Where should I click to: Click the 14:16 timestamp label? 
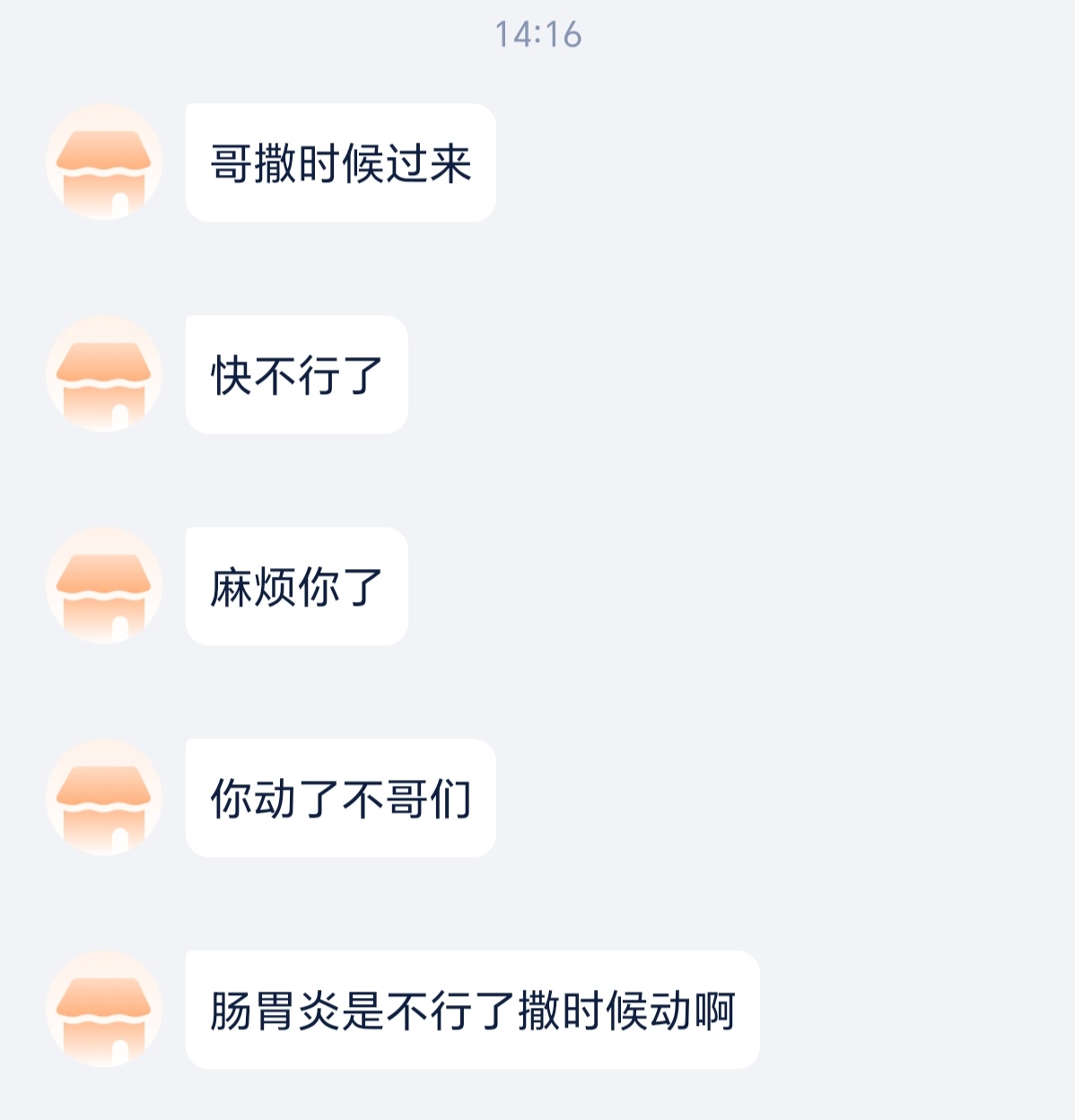[x=537, y=36]
